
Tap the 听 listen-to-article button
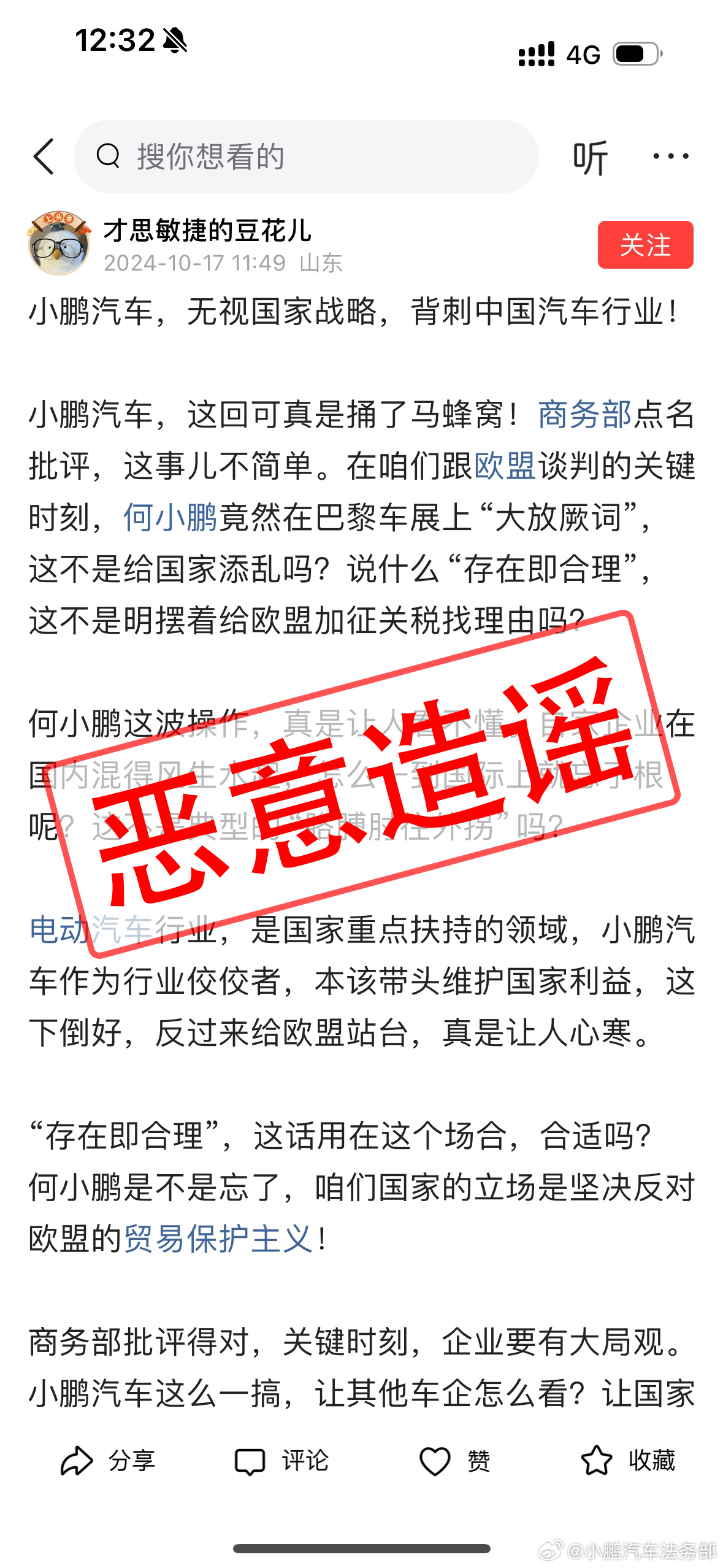pyautogui.click(x=589, y=158)
